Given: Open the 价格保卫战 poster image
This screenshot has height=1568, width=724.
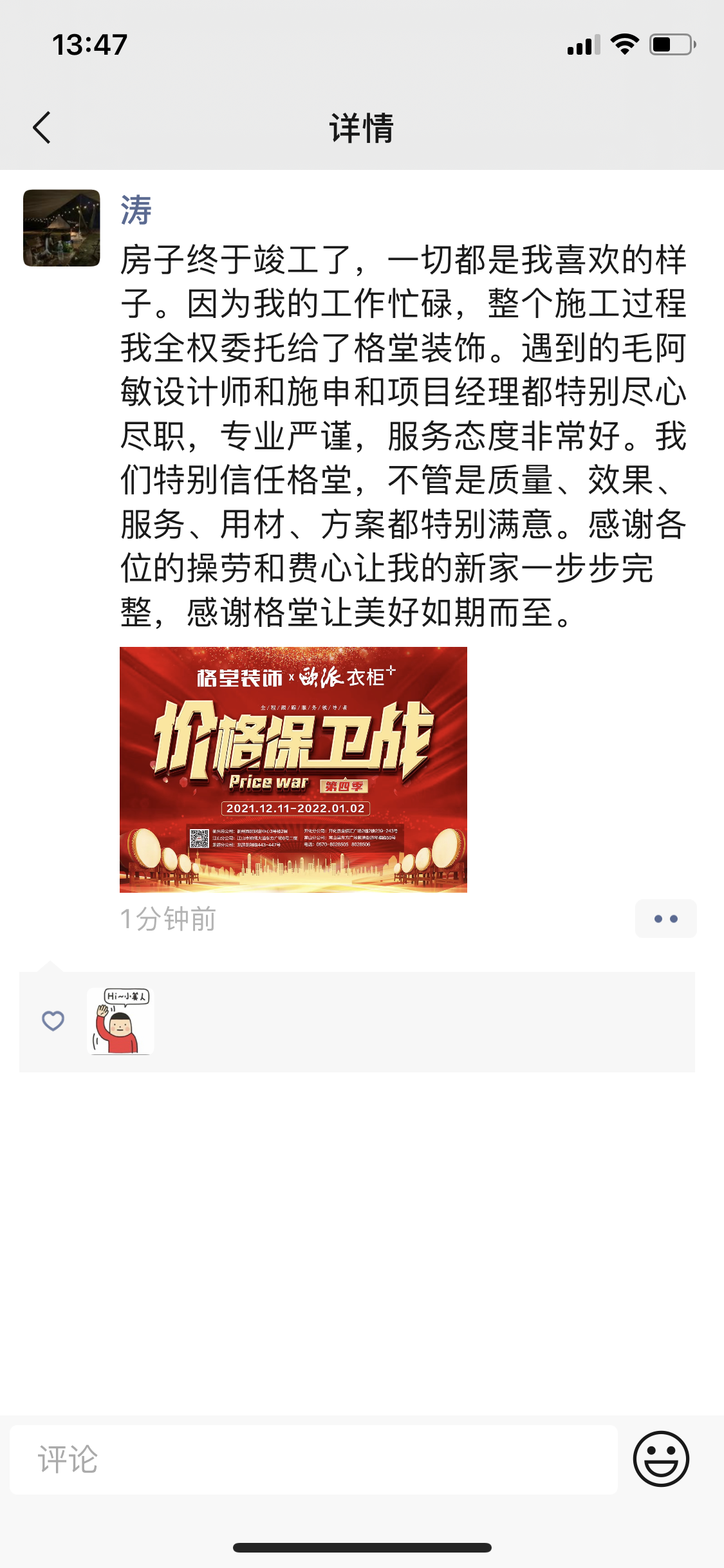Looking at the screenshot, I should pyautogui.click(x=293, y=769).
